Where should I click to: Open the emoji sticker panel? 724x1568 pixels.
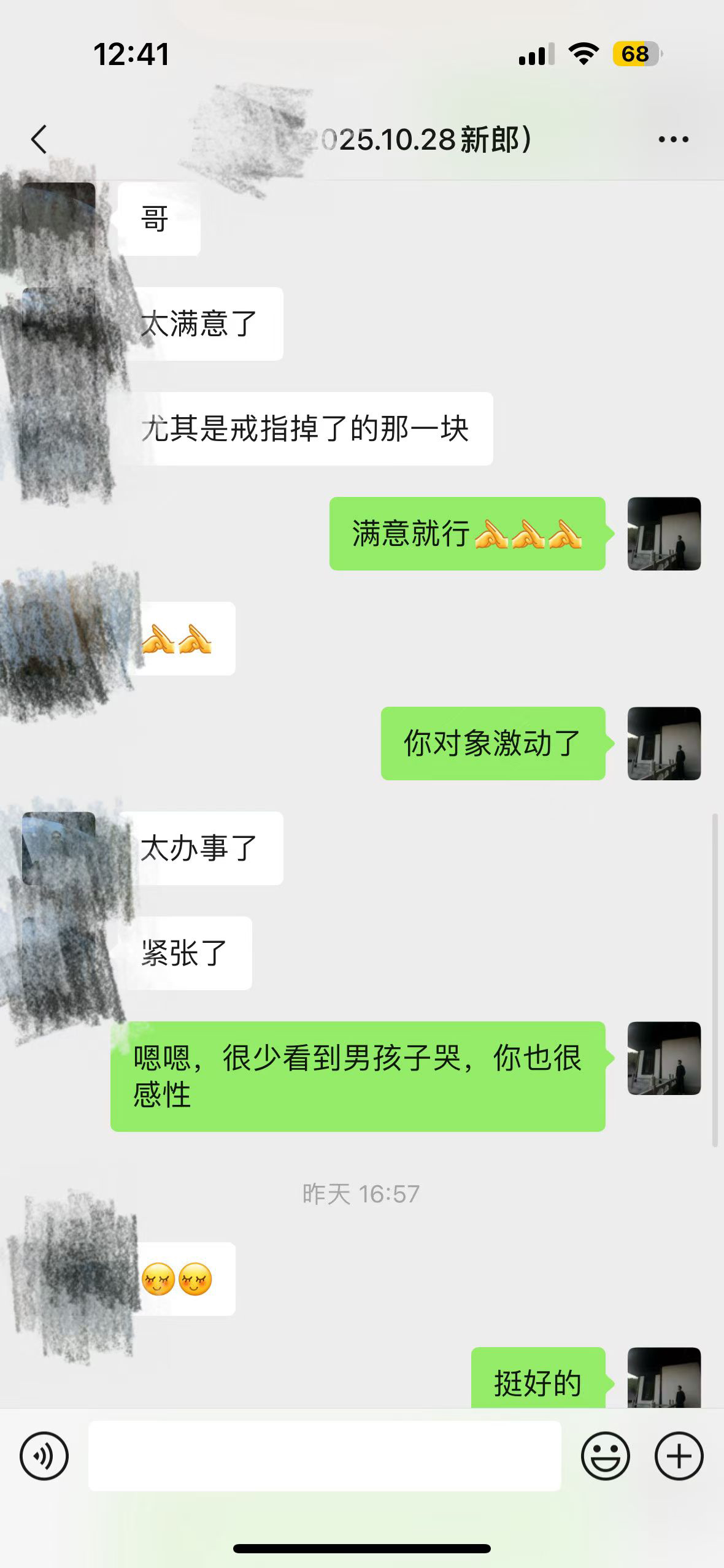pos(605,1456)
